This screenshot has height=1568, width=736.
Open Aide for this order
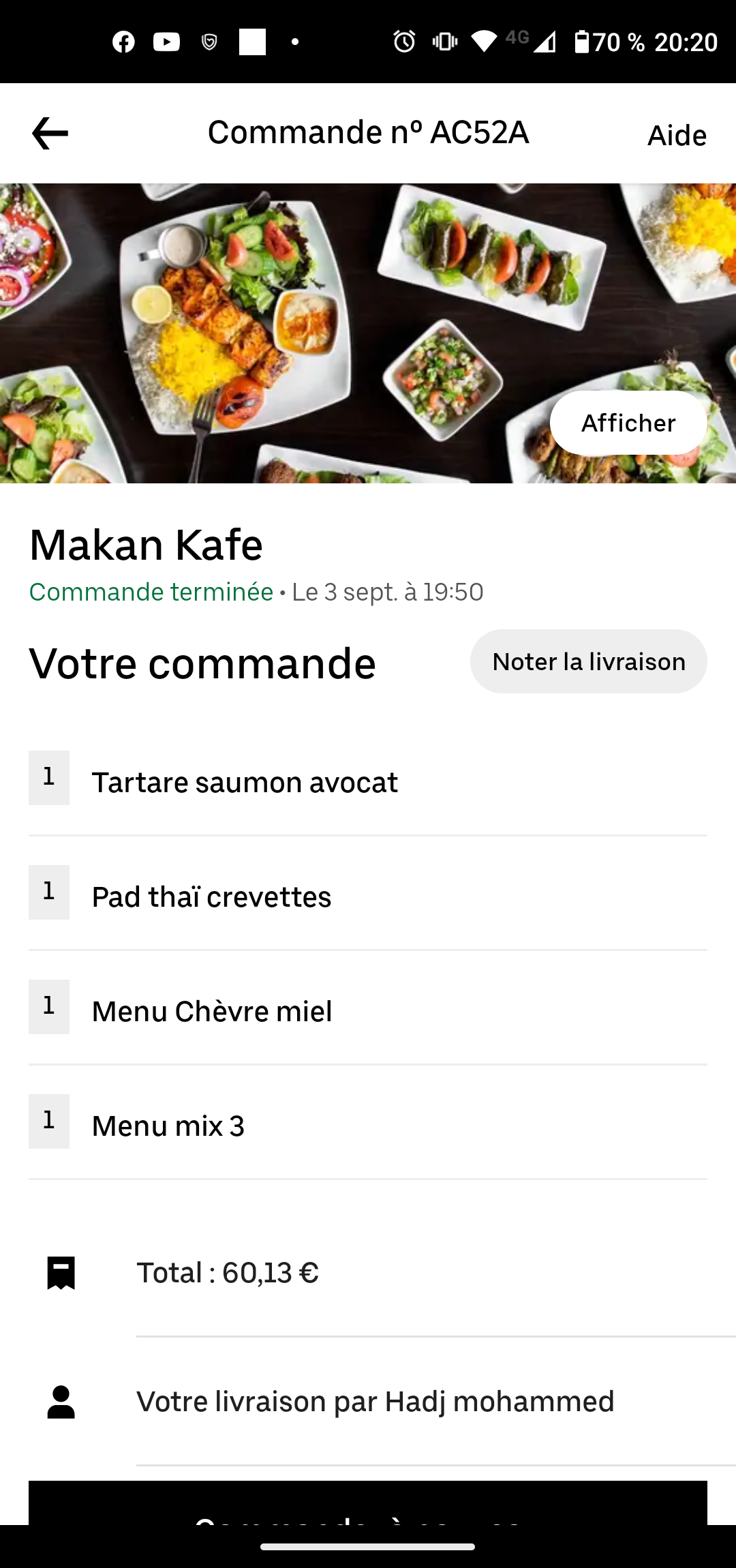click(676, 135)
